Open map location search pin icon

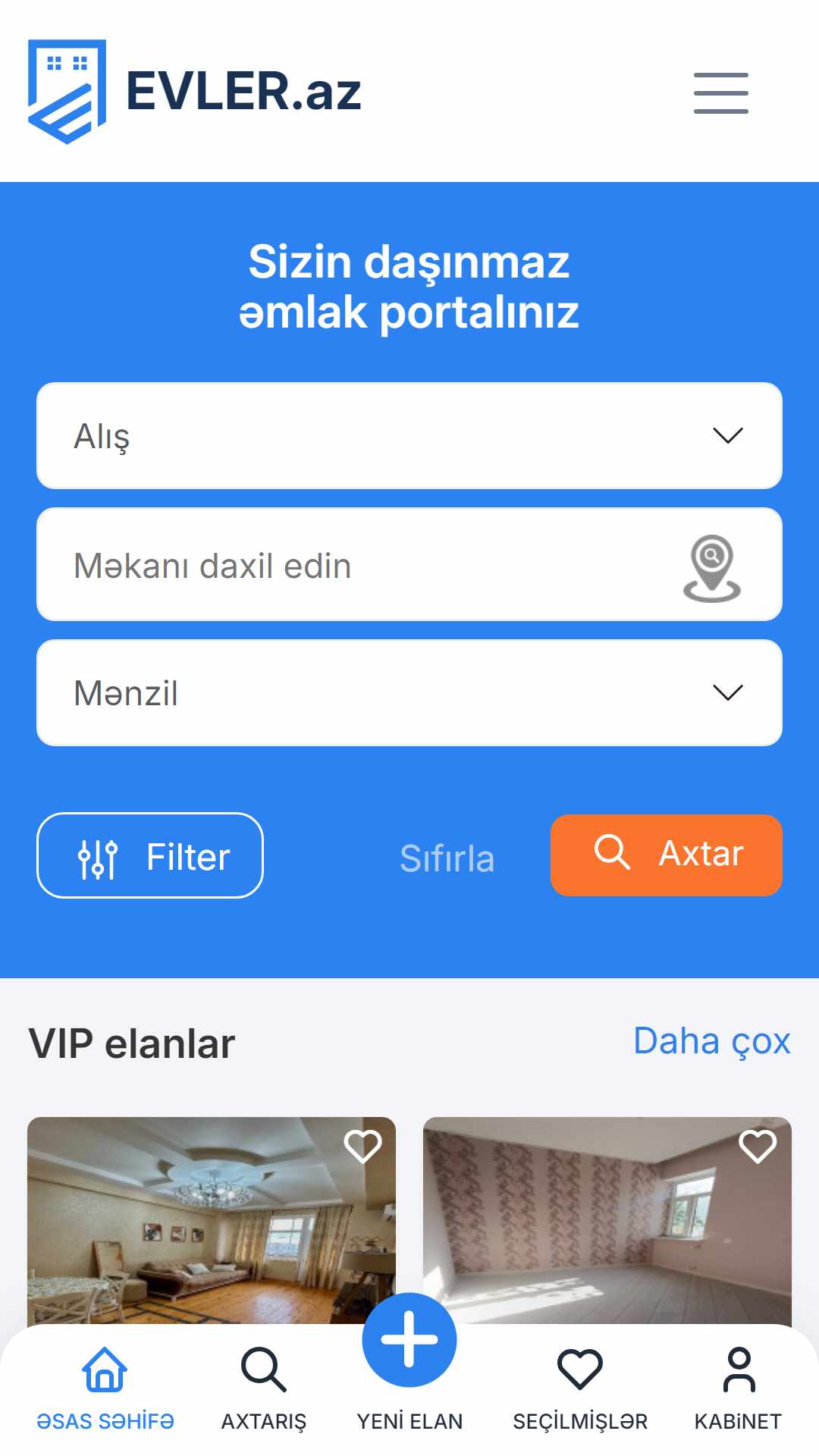pos(711,567)
